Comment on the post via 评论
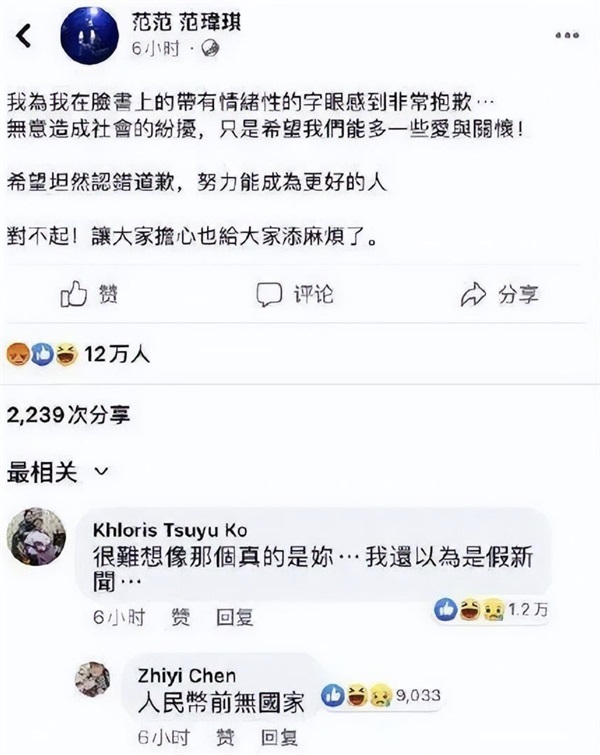Image resolution: width=600 pixels, height=755 pixels. point(295,293)
